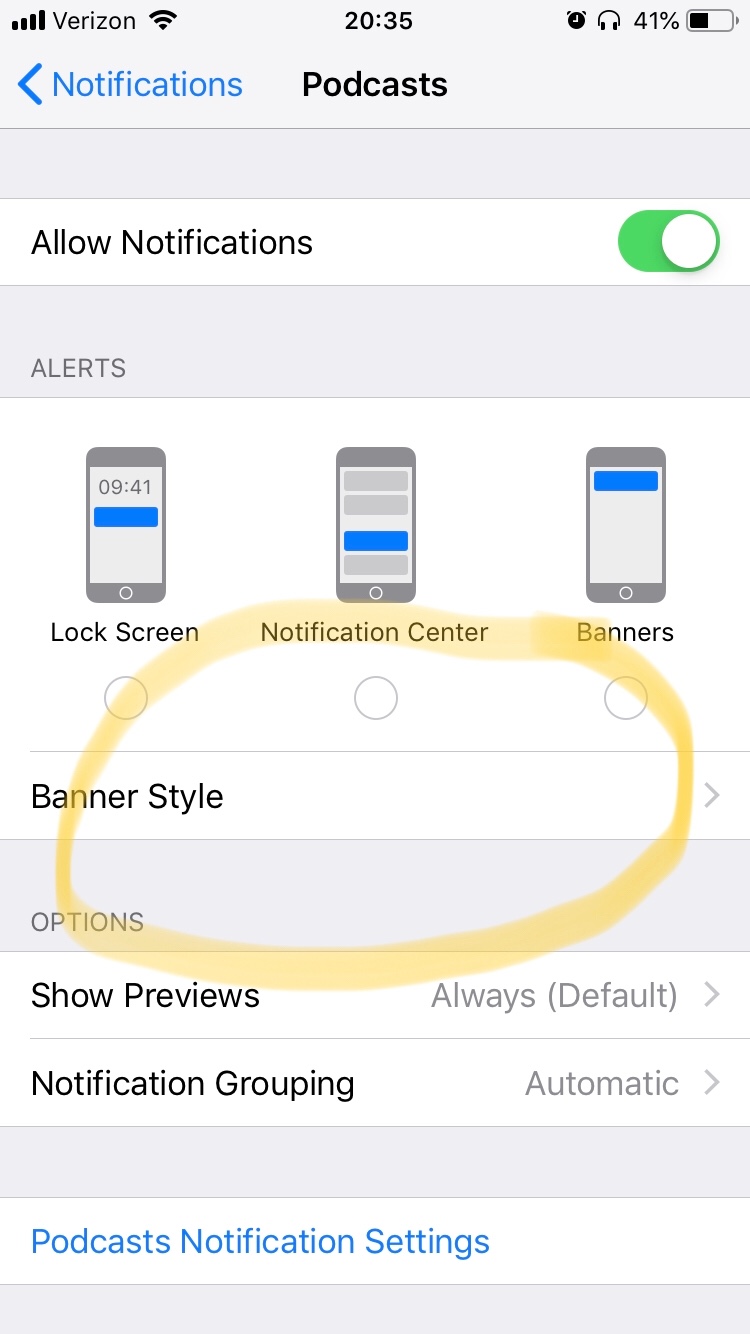
Task: Open the Banner Style row
Action: coord(375,796)
